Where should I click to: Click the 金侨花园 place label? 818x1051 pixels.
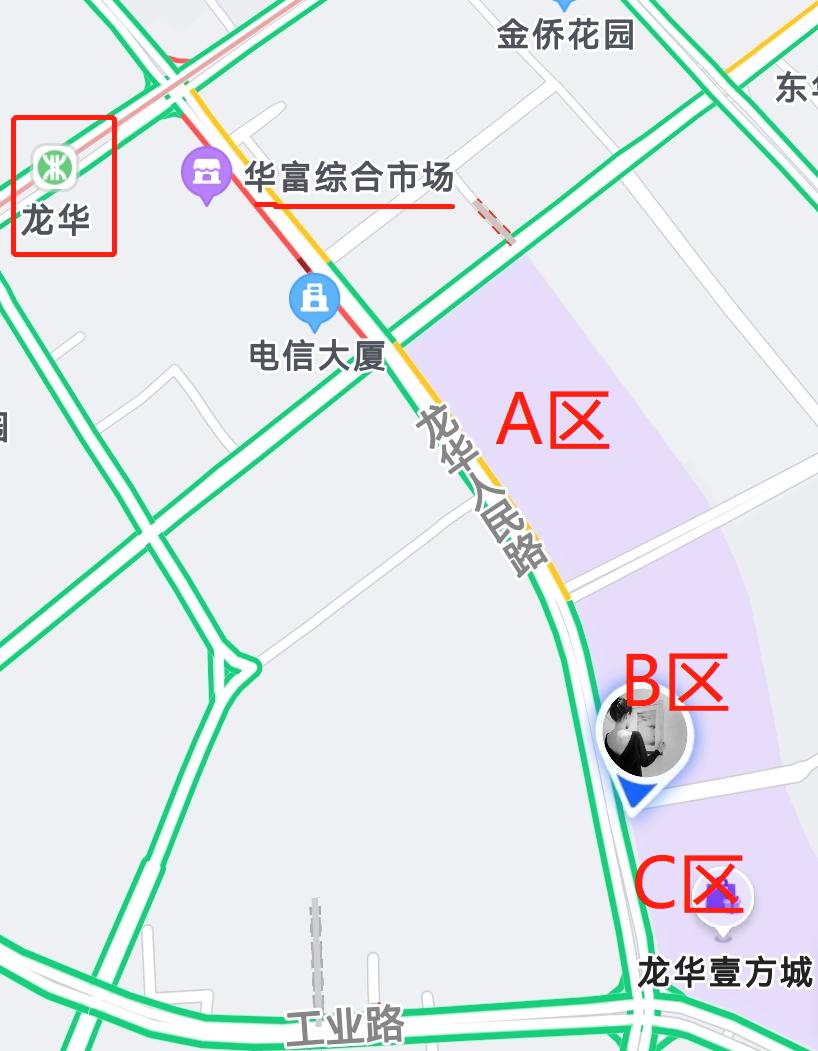click(x=568, y=34)
